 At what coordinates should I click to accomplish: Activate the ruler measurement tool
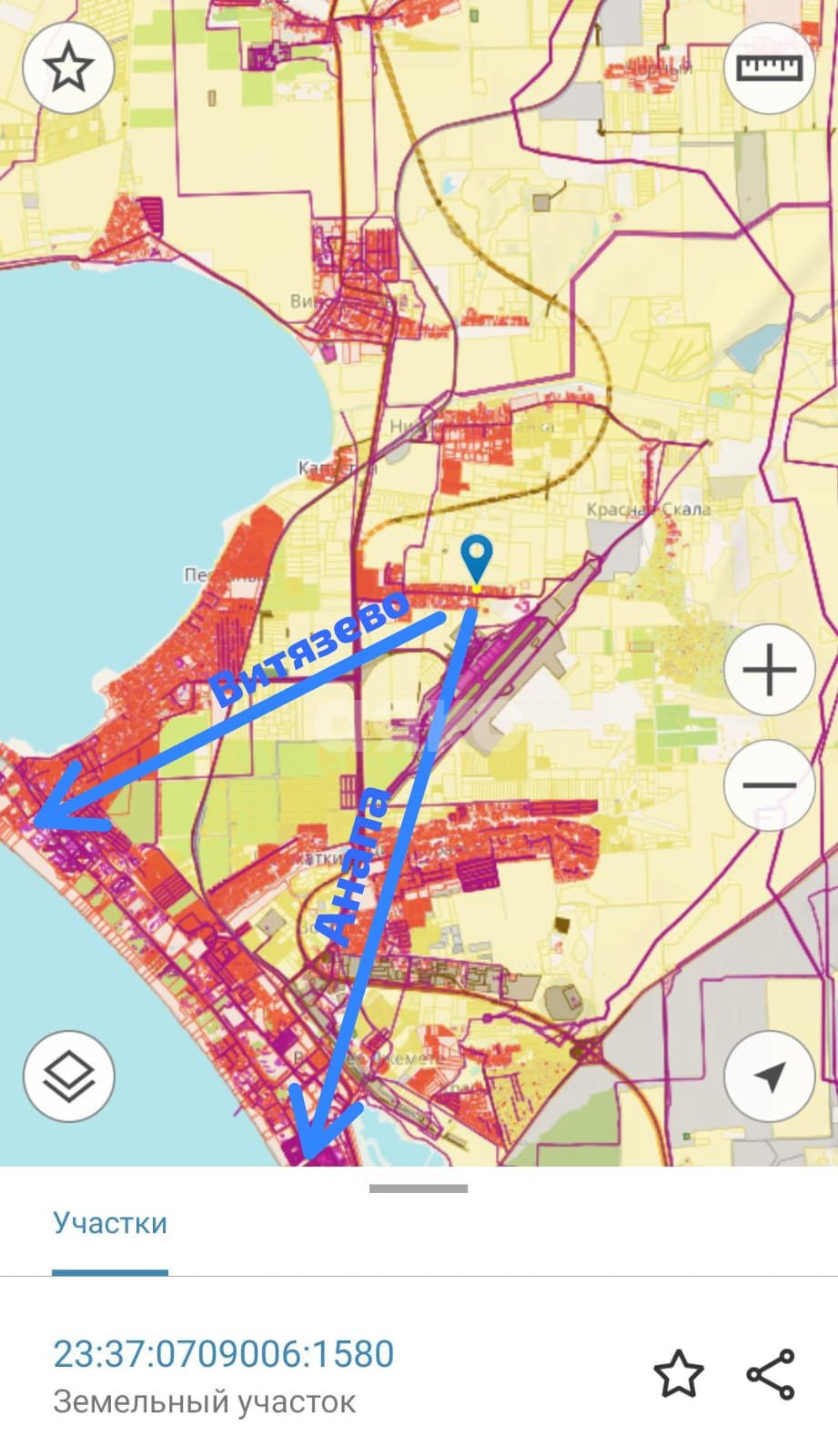tap(769, 68)
